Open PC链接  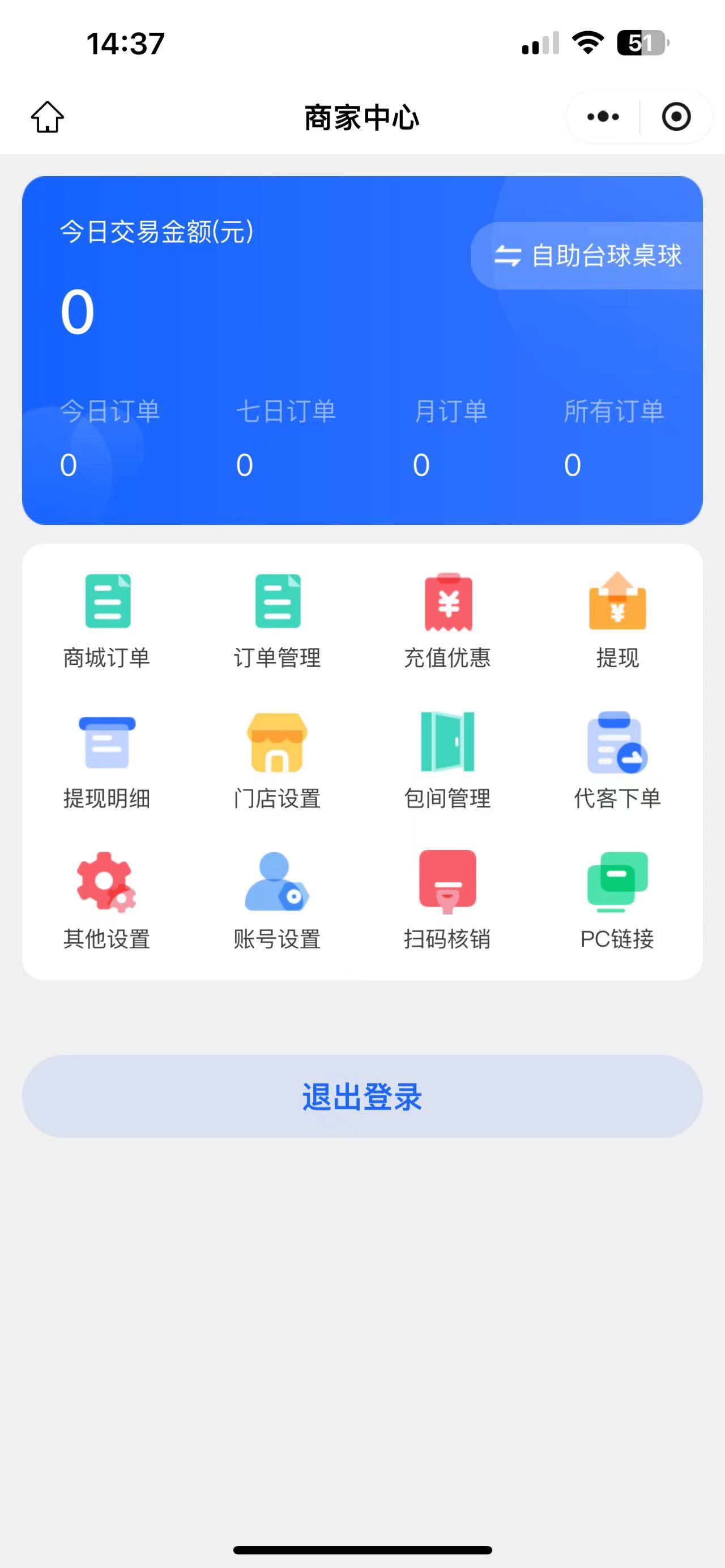click(617, 901)
